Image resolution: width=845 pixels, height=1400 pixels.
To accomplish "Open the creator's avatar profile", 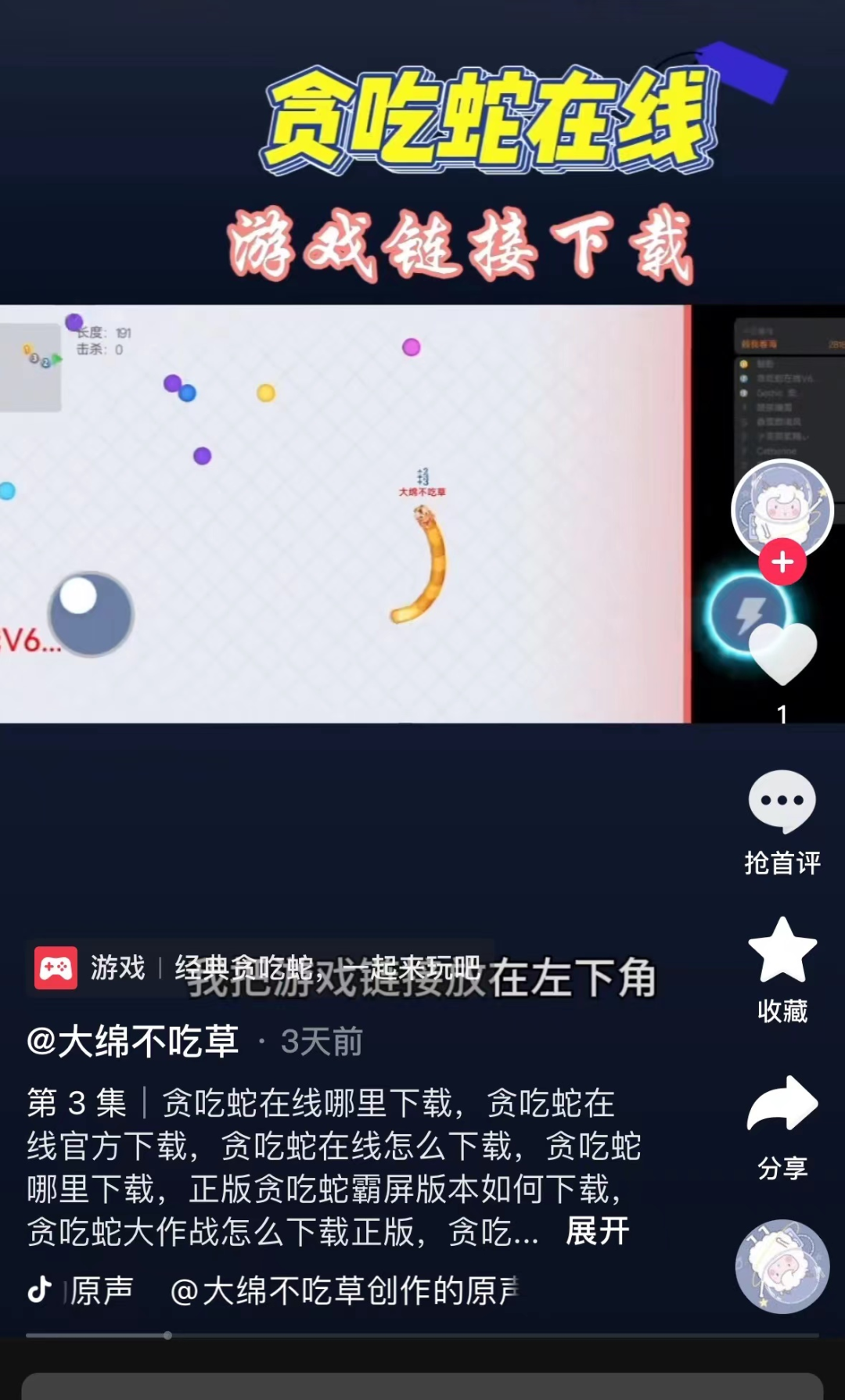I will [782, 509].
